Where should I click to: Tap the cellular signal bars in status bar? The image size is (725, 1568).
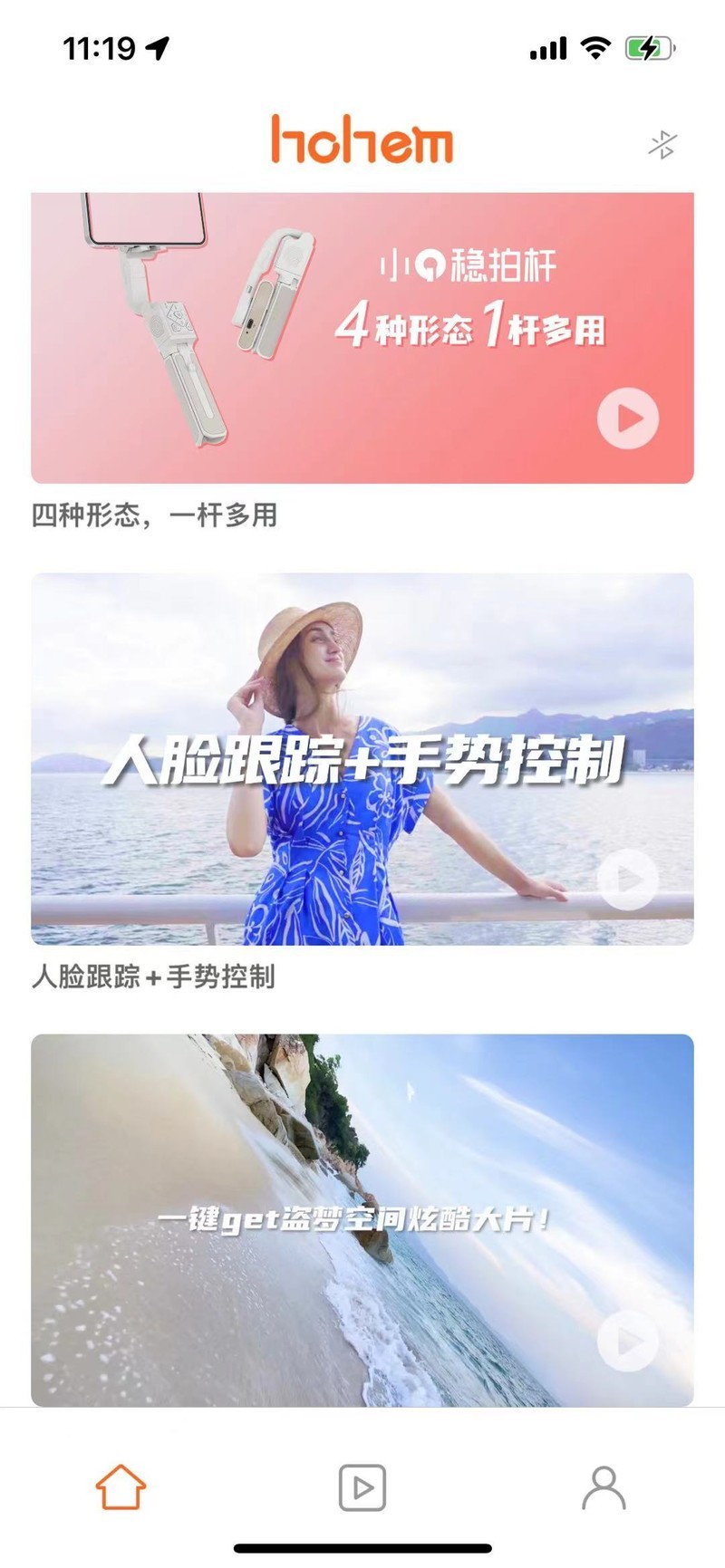546,46
